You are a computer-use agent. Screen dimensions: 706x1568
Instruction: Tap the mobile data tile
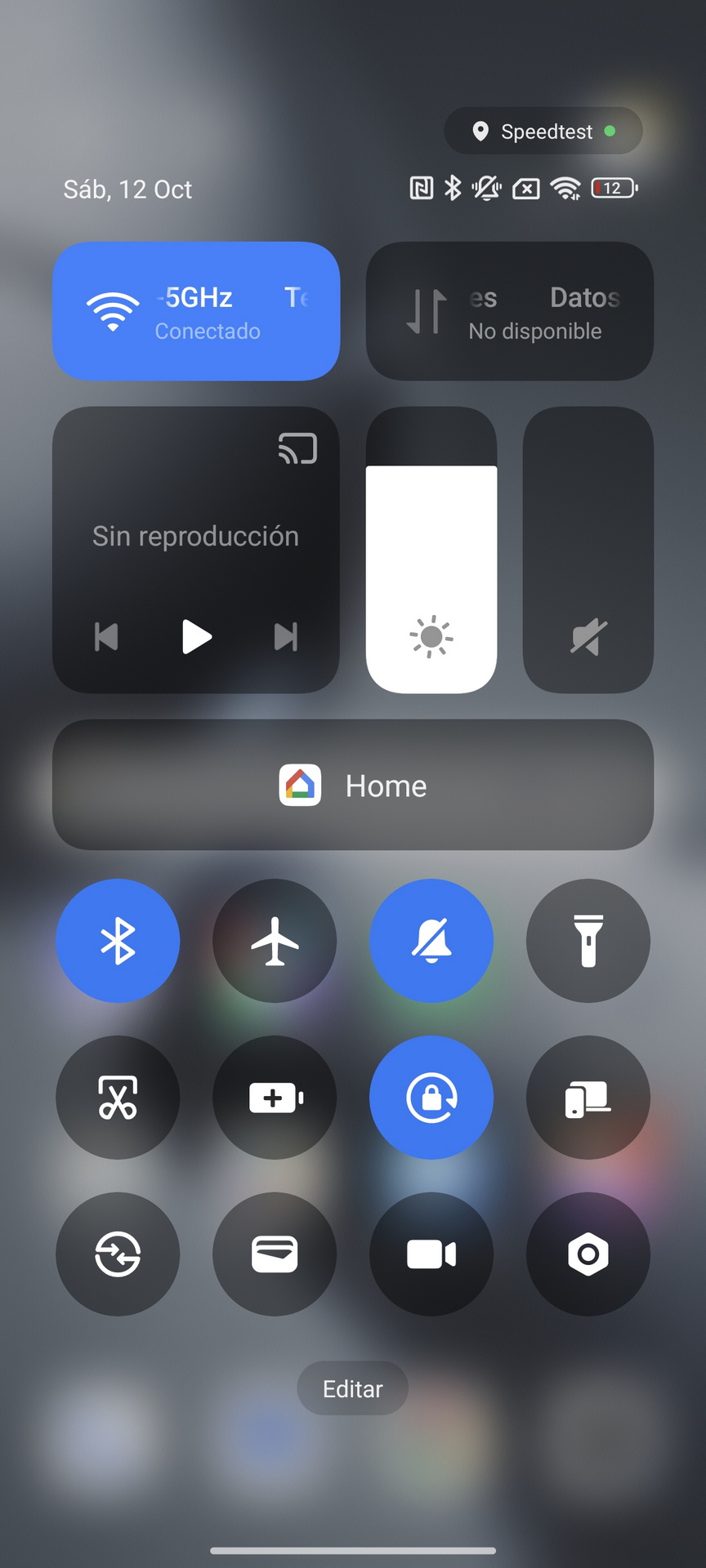pyautogui.click(x=510, y=311)
